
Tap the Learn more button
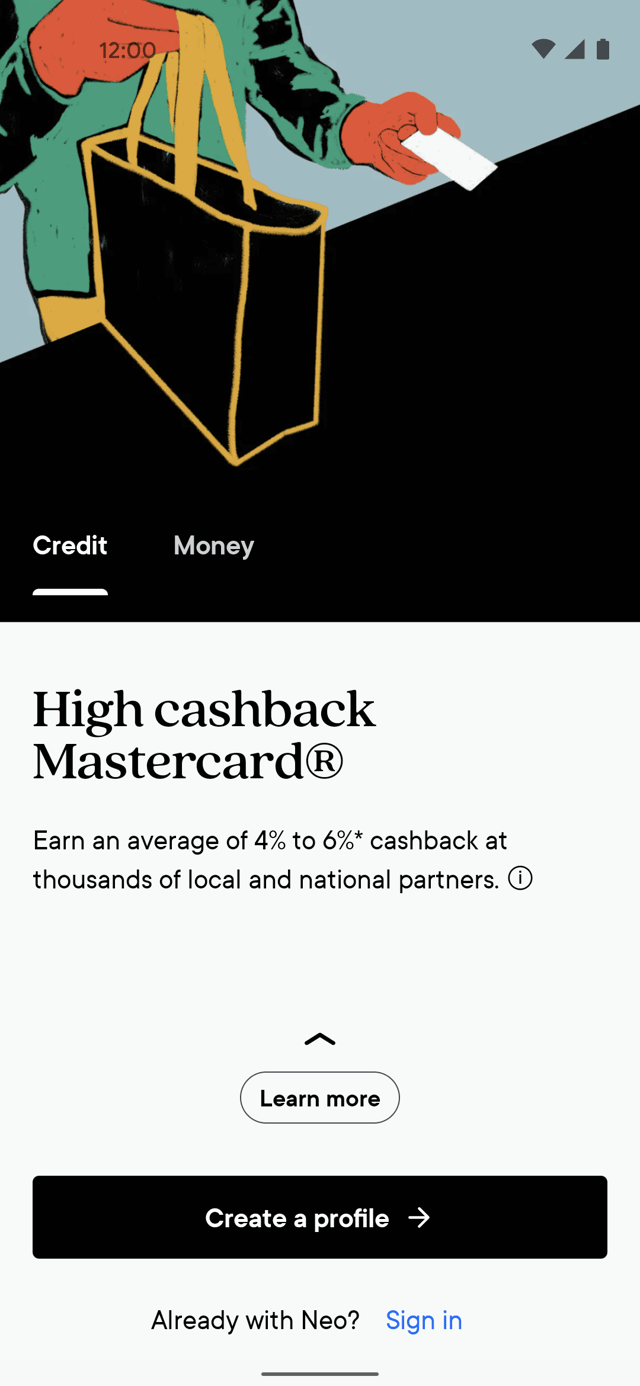click(320, 1098)
